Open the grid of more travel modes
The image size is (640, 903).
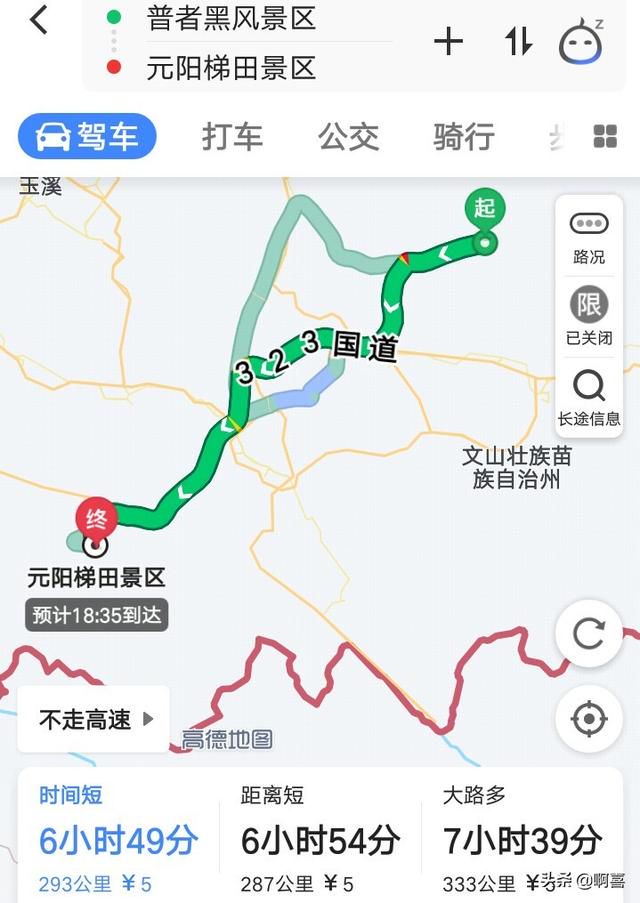605,137
